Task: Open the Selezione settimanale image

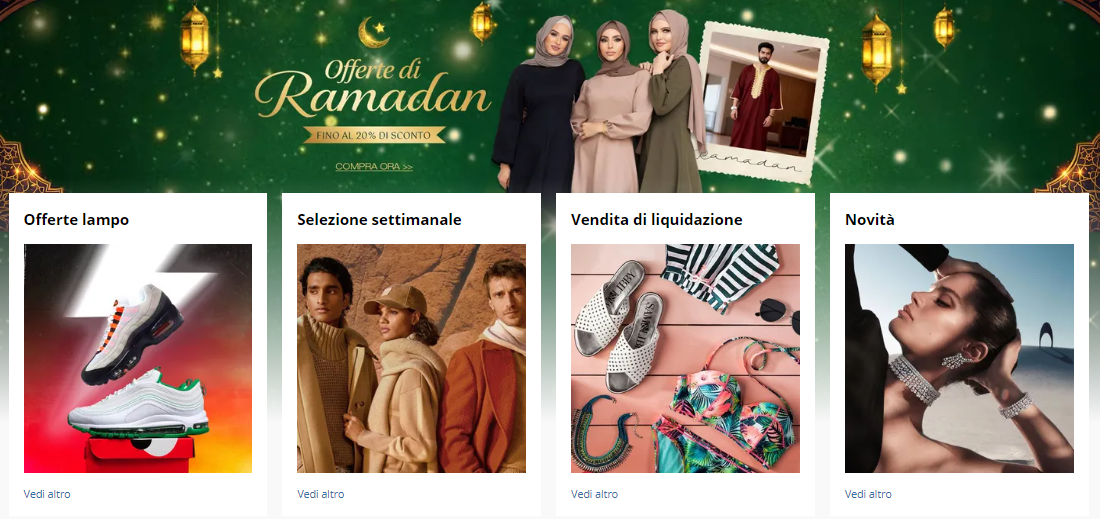Action: point(411,358)
